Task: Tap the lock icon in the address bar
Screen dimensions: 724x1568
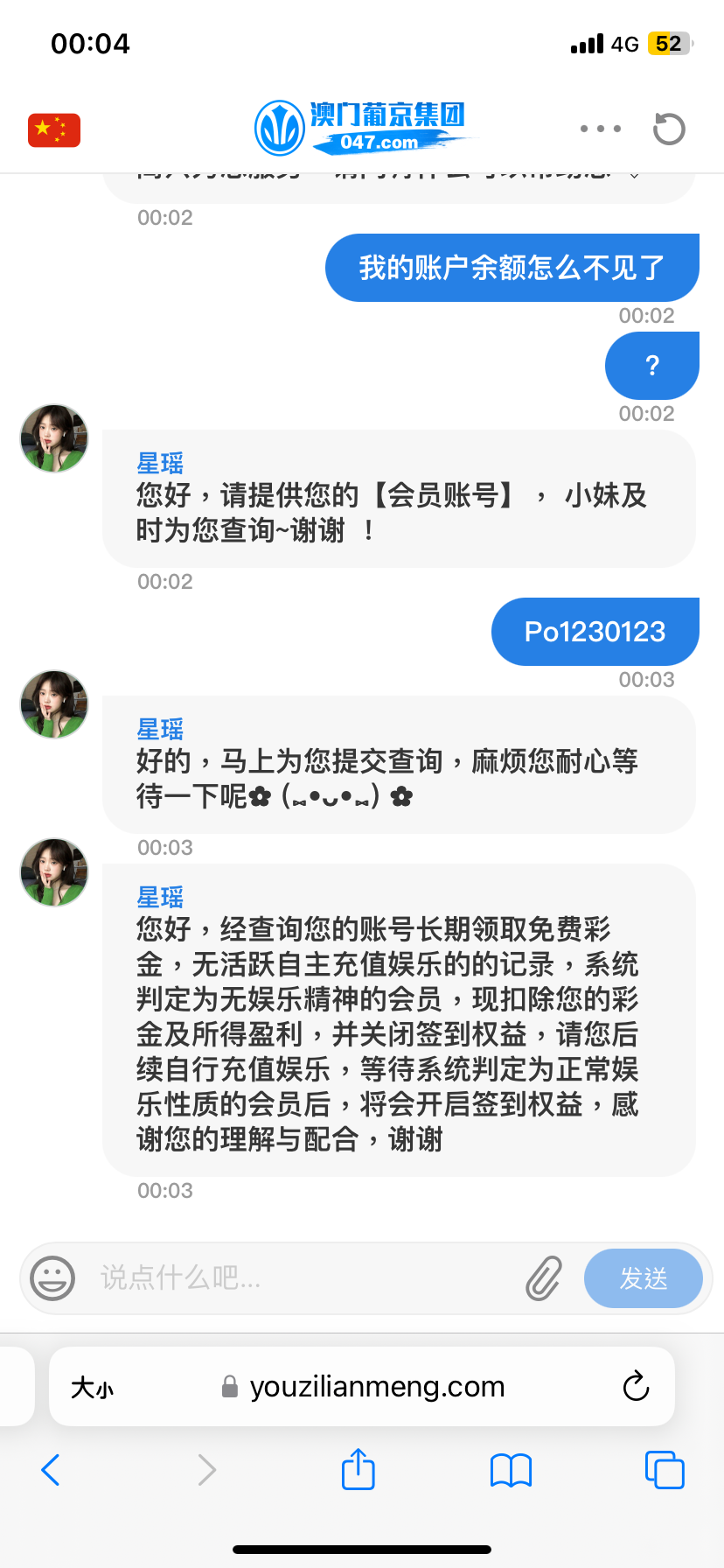Action: tap(228, 1386)
